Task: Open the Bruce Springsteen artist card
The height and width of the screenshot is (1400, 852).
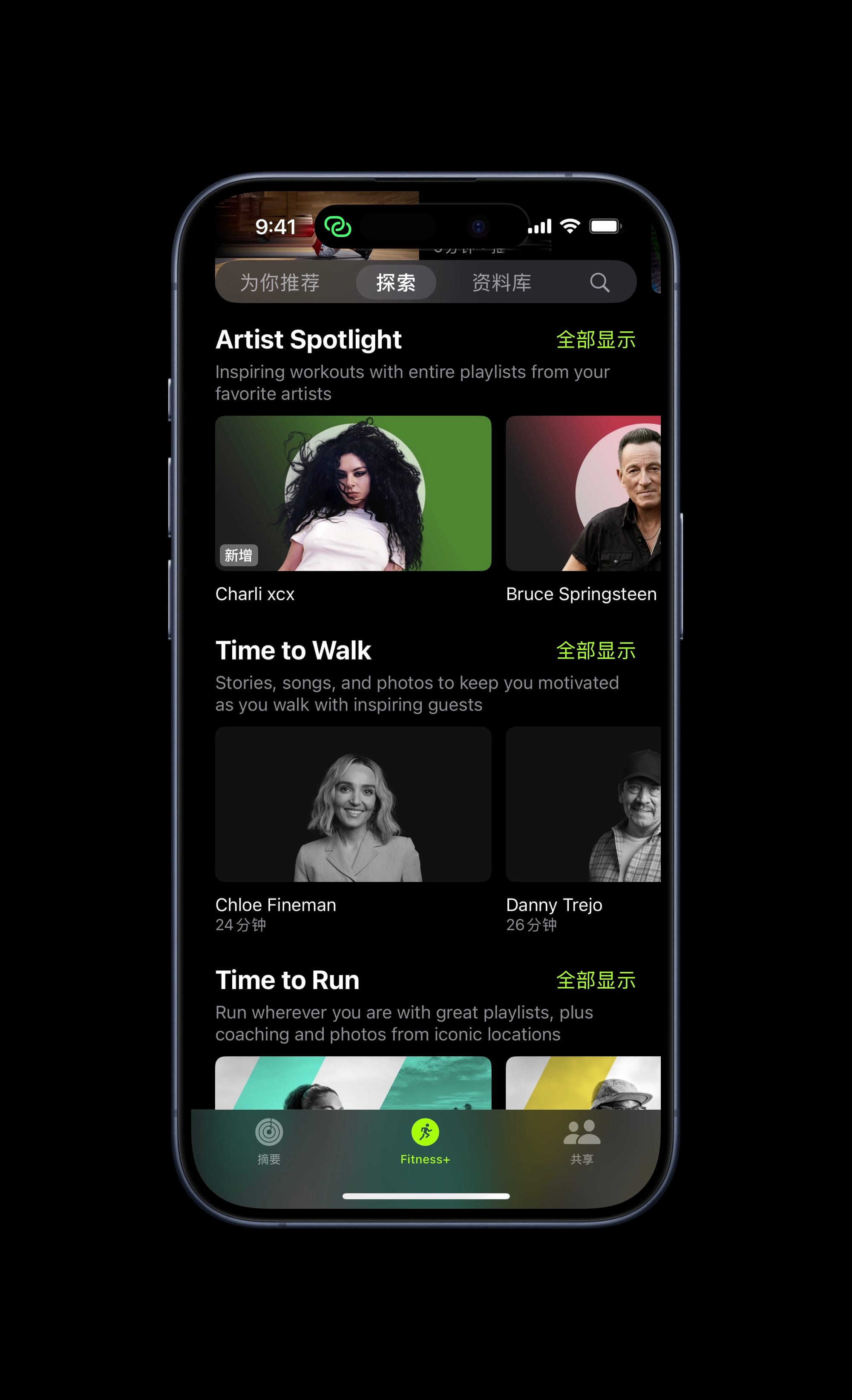Action: point(583,493)
